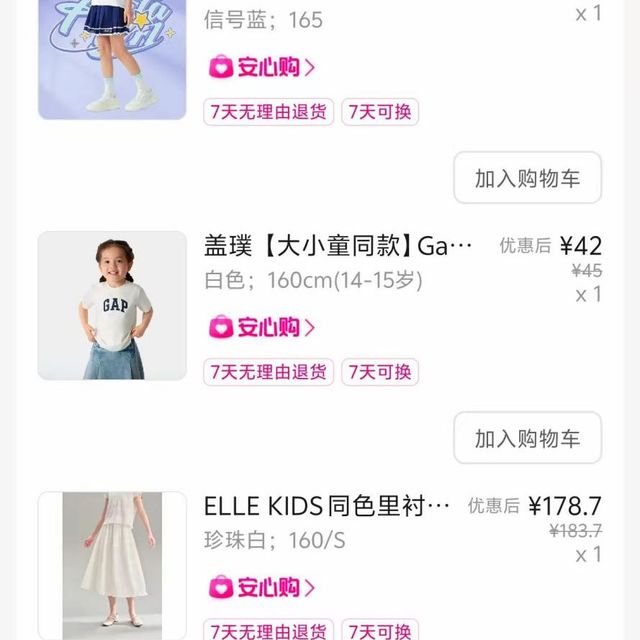Open the ELLE KIDS 同色里衬 product title
The width and height of the screenshot is (640, 640).
[327, 506]
